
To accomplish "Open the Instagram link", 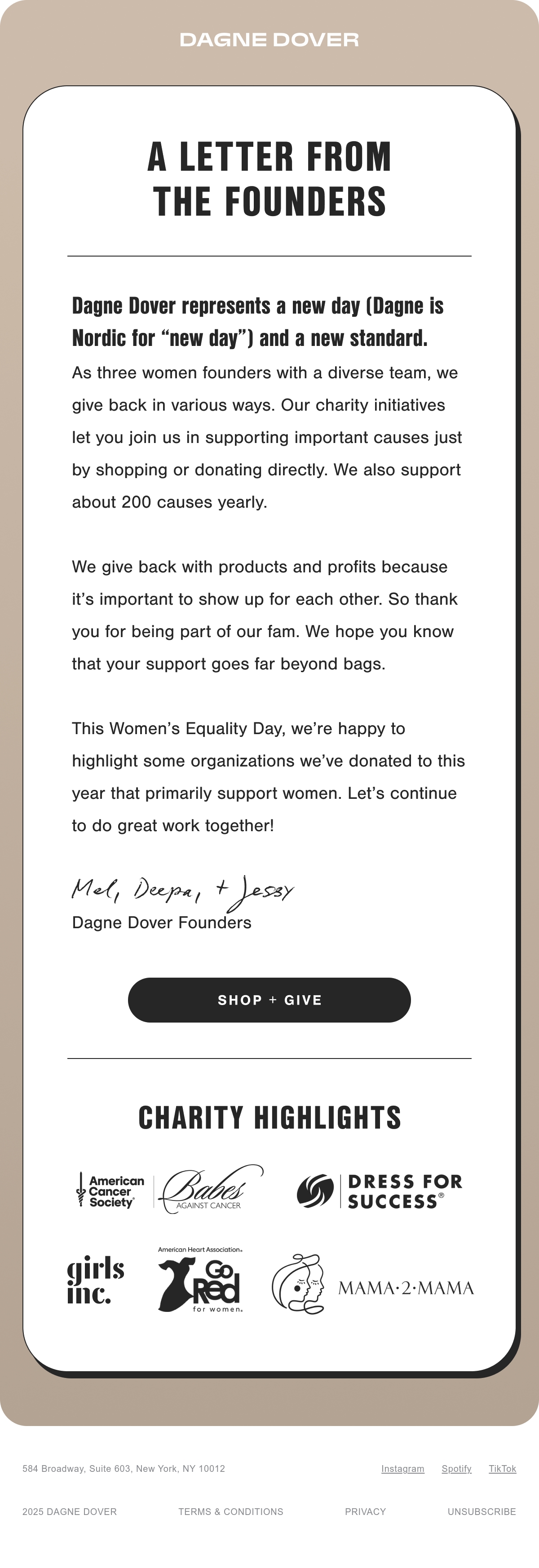I will [403, 1468].
